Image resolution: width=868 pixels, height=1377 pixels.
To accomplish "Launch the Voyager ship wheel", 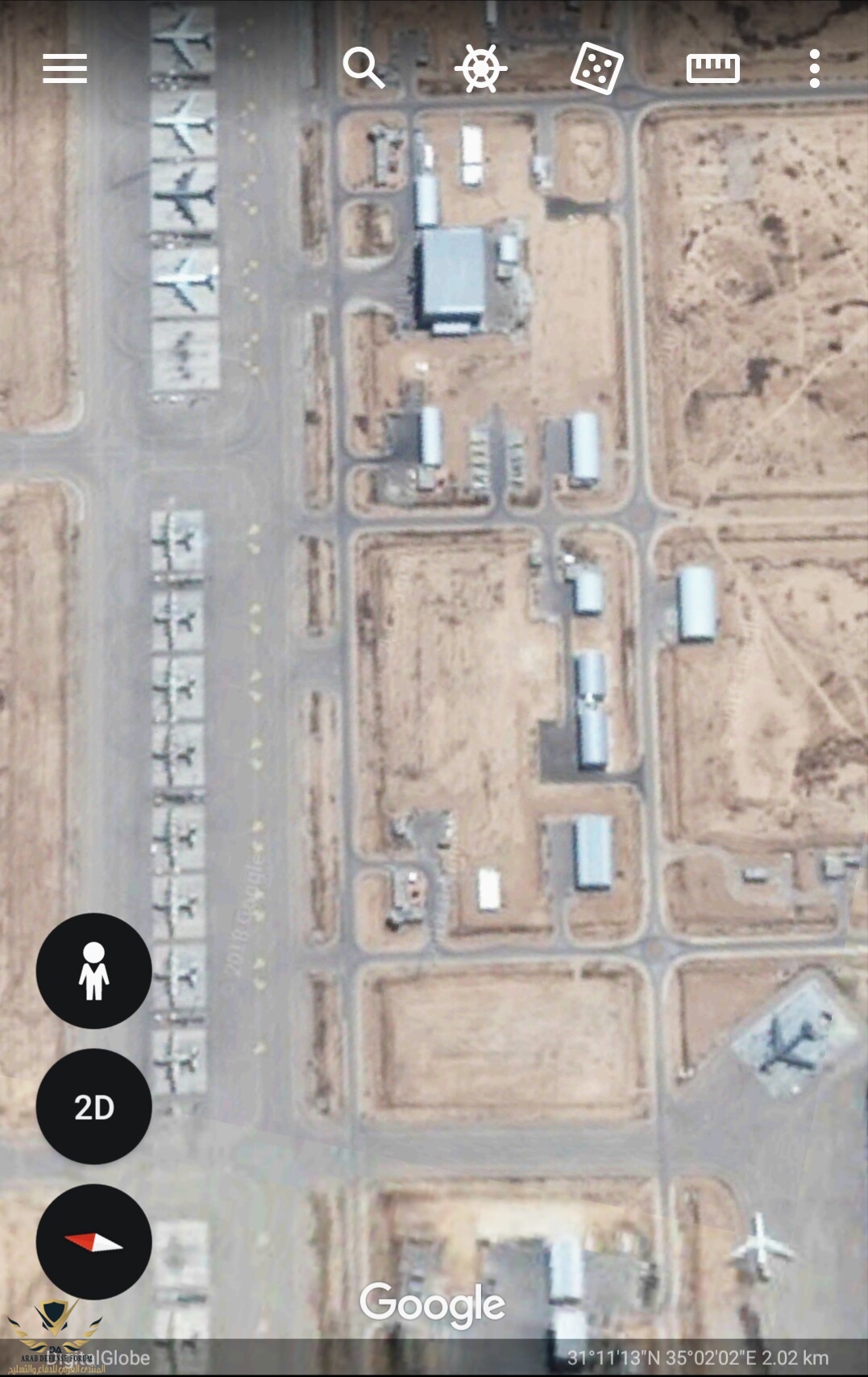I will (x=480, y=68).
